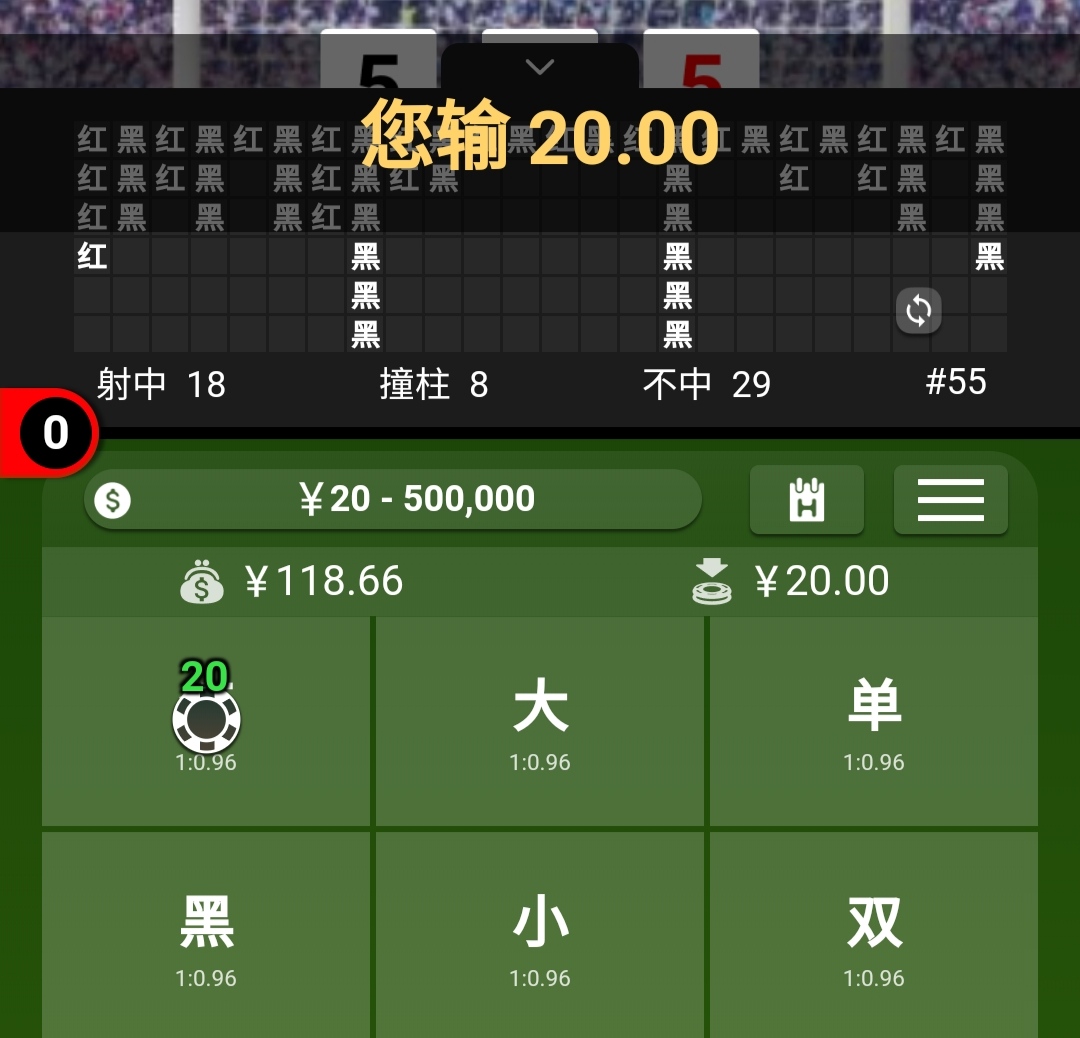Image resolution: width=1080 pixels, height=1038 pixels.
Task: Open the hamburger menu
Action: click(950, 499)
